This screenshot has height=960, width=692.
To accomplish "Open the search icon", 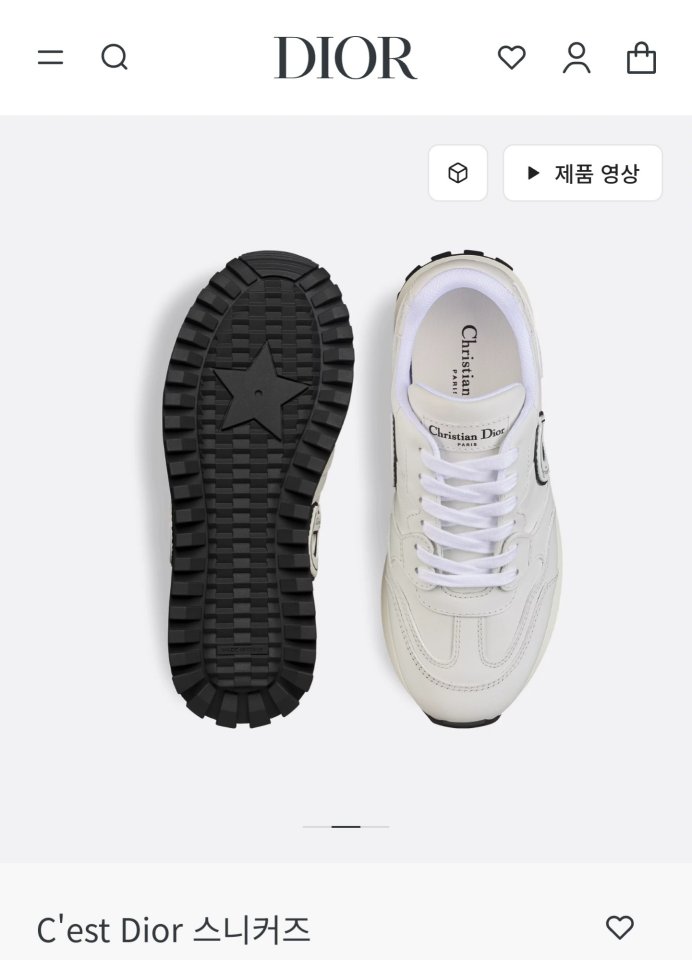I will click(x=115, y=58).
